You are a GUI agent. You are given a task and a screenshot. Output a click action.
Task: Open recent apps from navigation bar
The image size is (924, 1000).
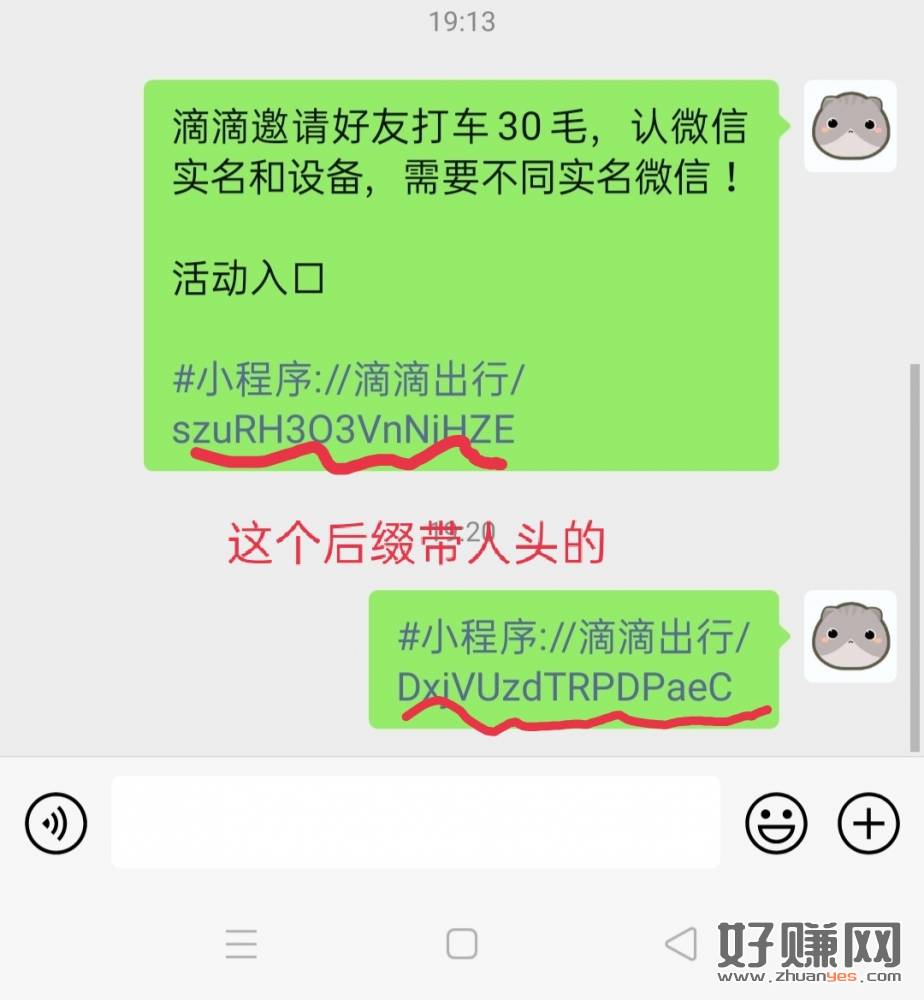(241, 943)
